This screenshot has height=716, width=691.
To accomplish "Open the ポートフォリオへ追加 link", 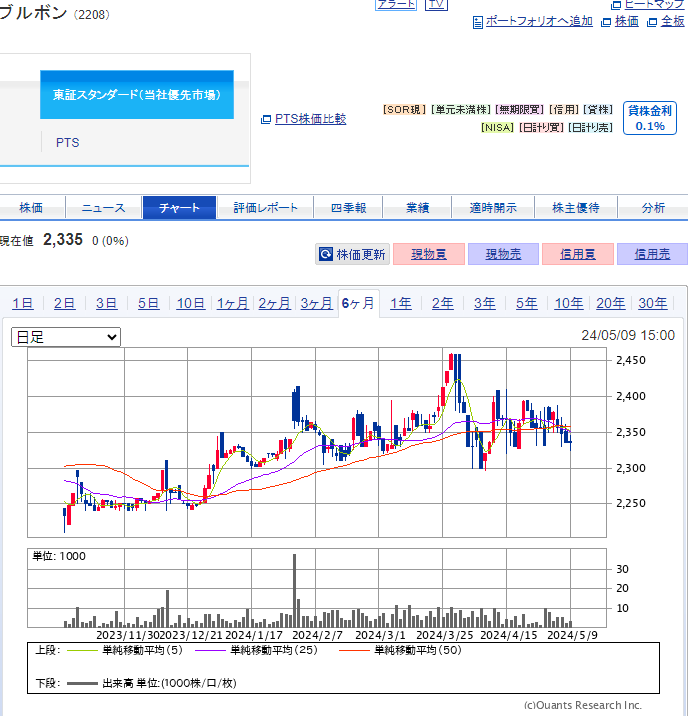I will point(539,21).
